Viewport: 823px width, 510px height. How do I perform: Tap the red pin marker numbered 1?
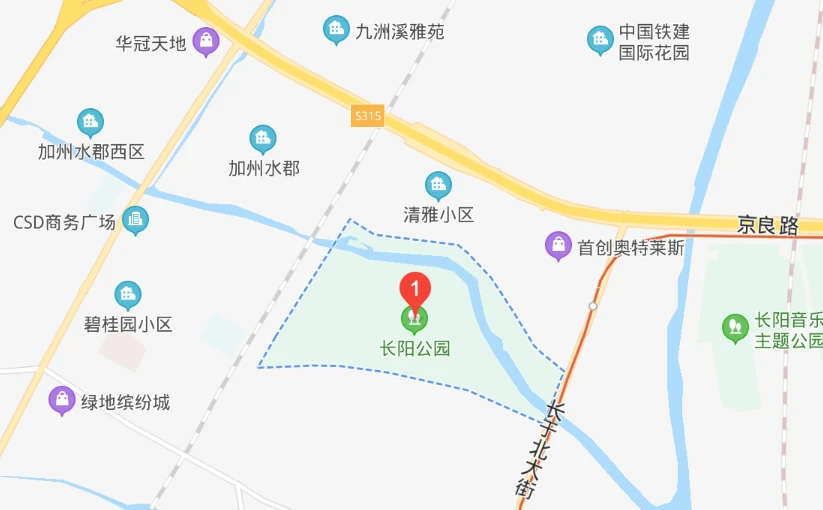click(415, 288)
